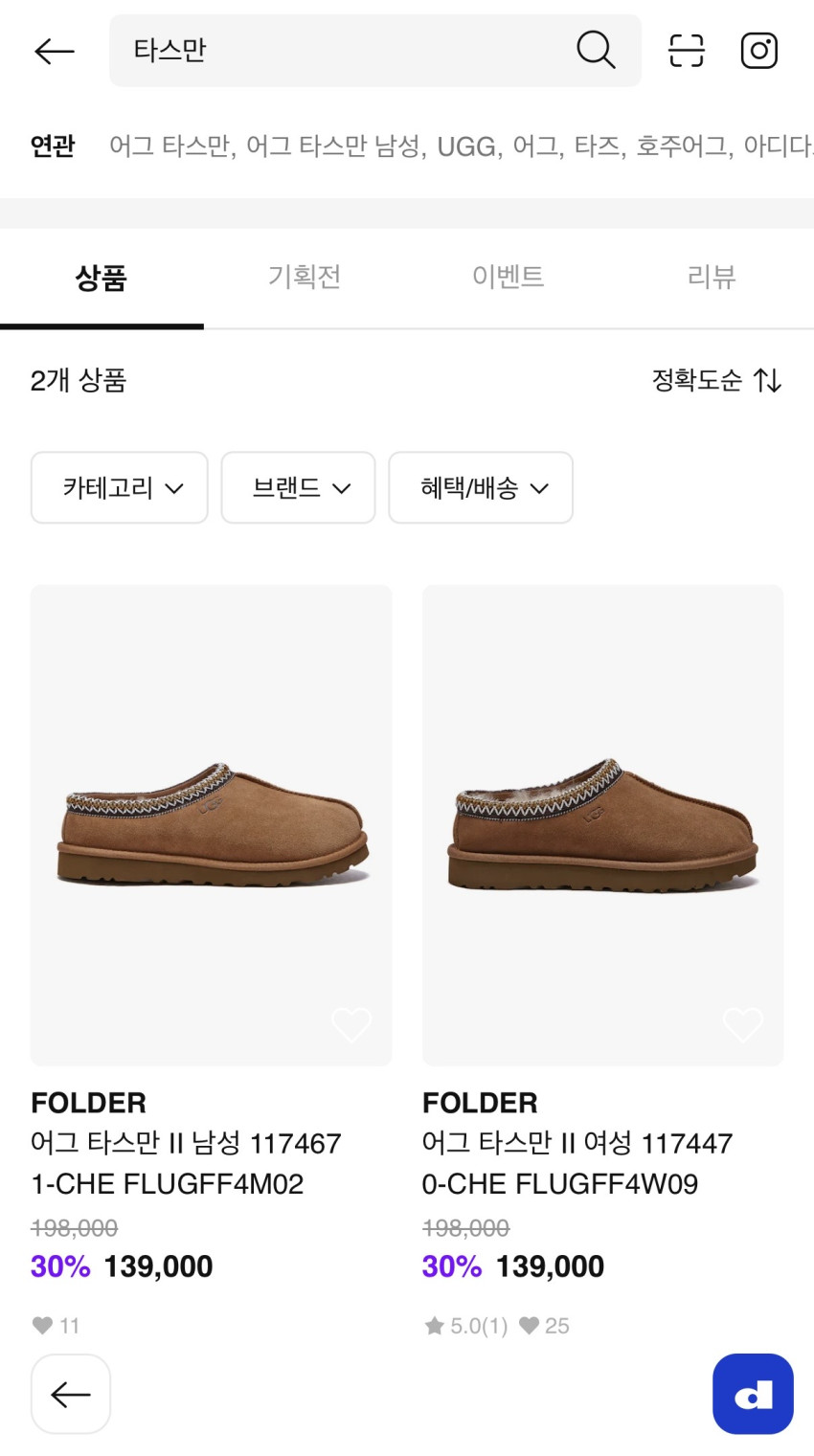The width and height of the screenshot is (814, 1456).
Task: Open 어그 타스만 II 남성 product
Action: 211,823
